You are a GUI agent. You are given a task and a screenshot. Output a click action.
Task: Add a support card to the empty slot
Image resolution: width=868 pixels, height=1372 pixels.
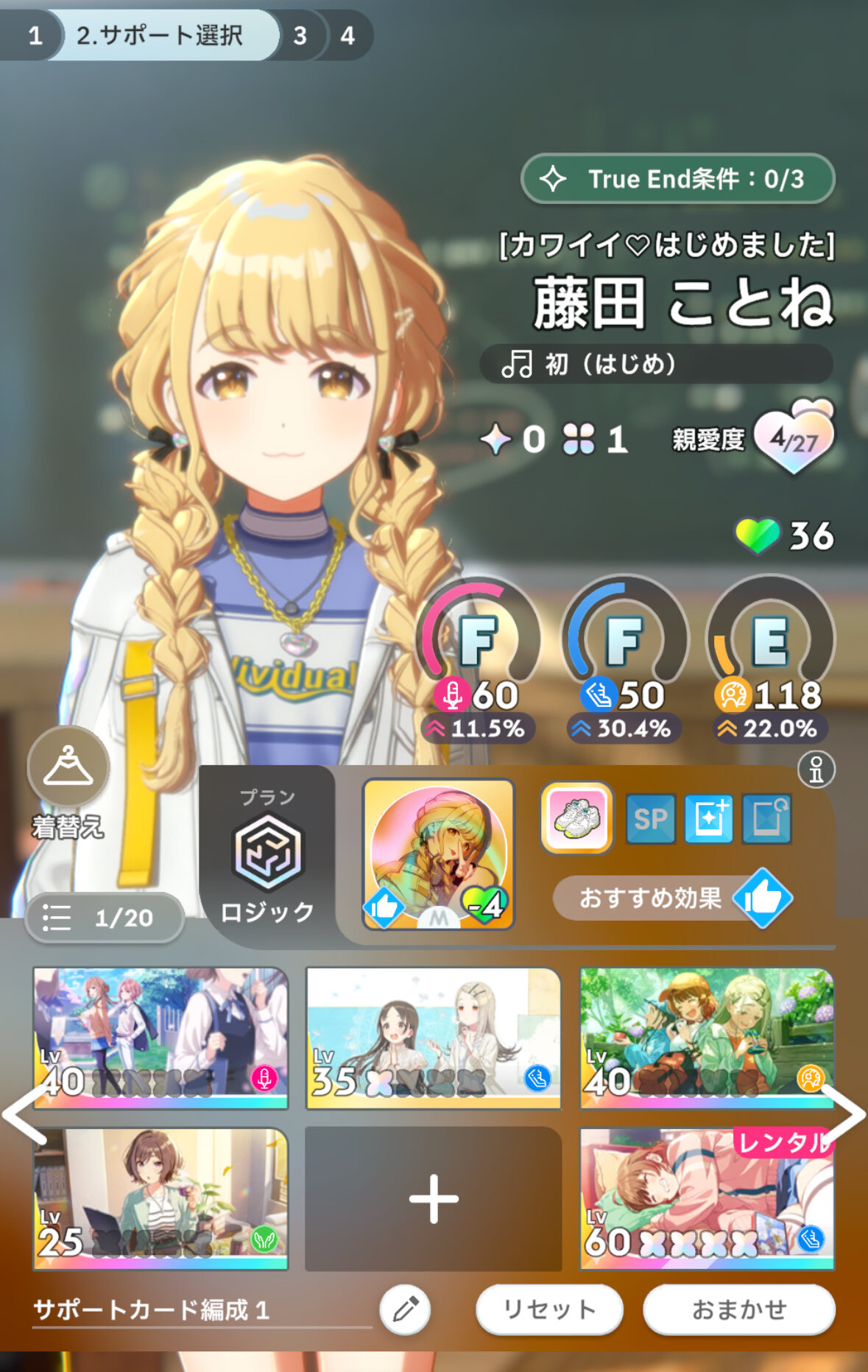click(x=433, y=1198)
